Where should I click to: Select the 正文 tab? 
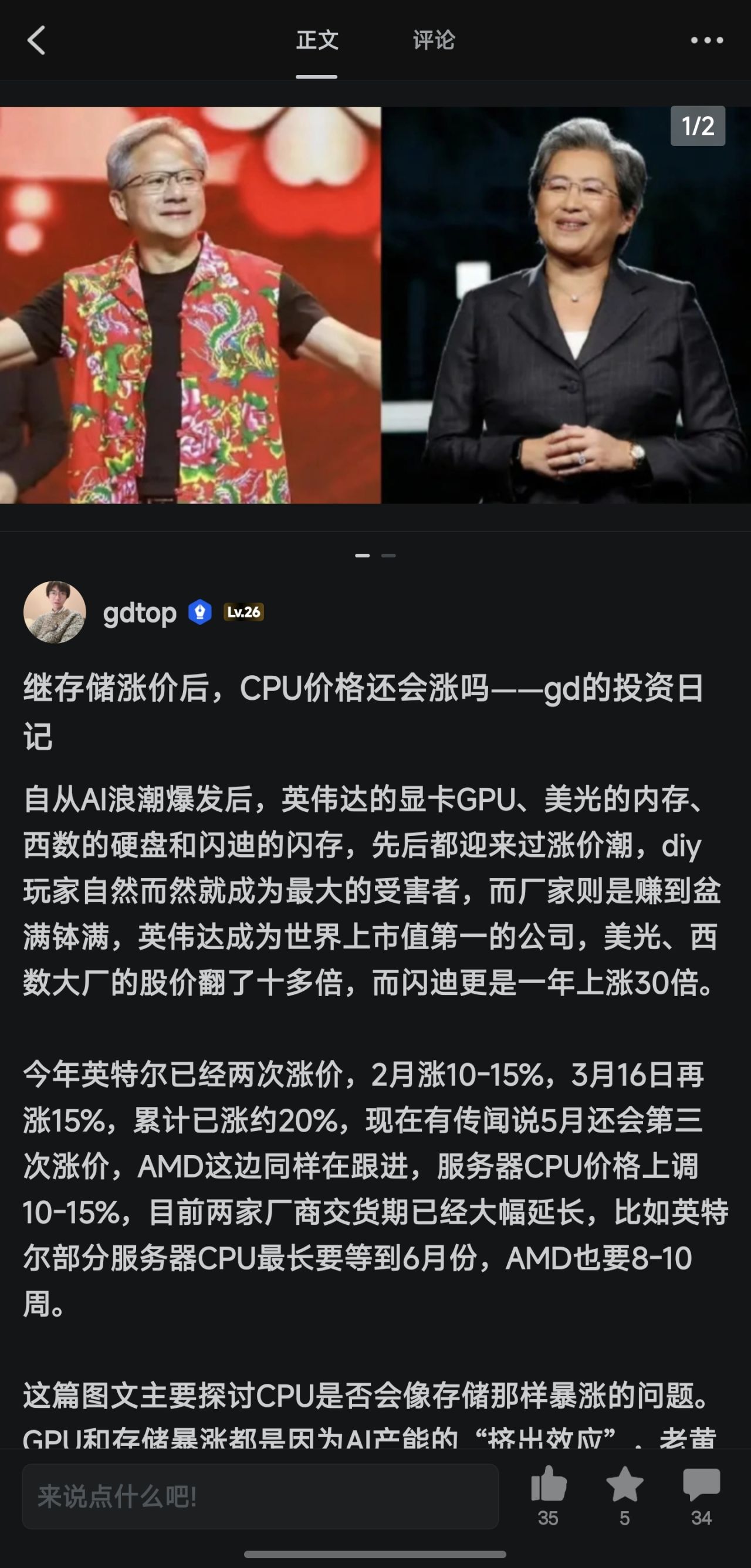316,41
